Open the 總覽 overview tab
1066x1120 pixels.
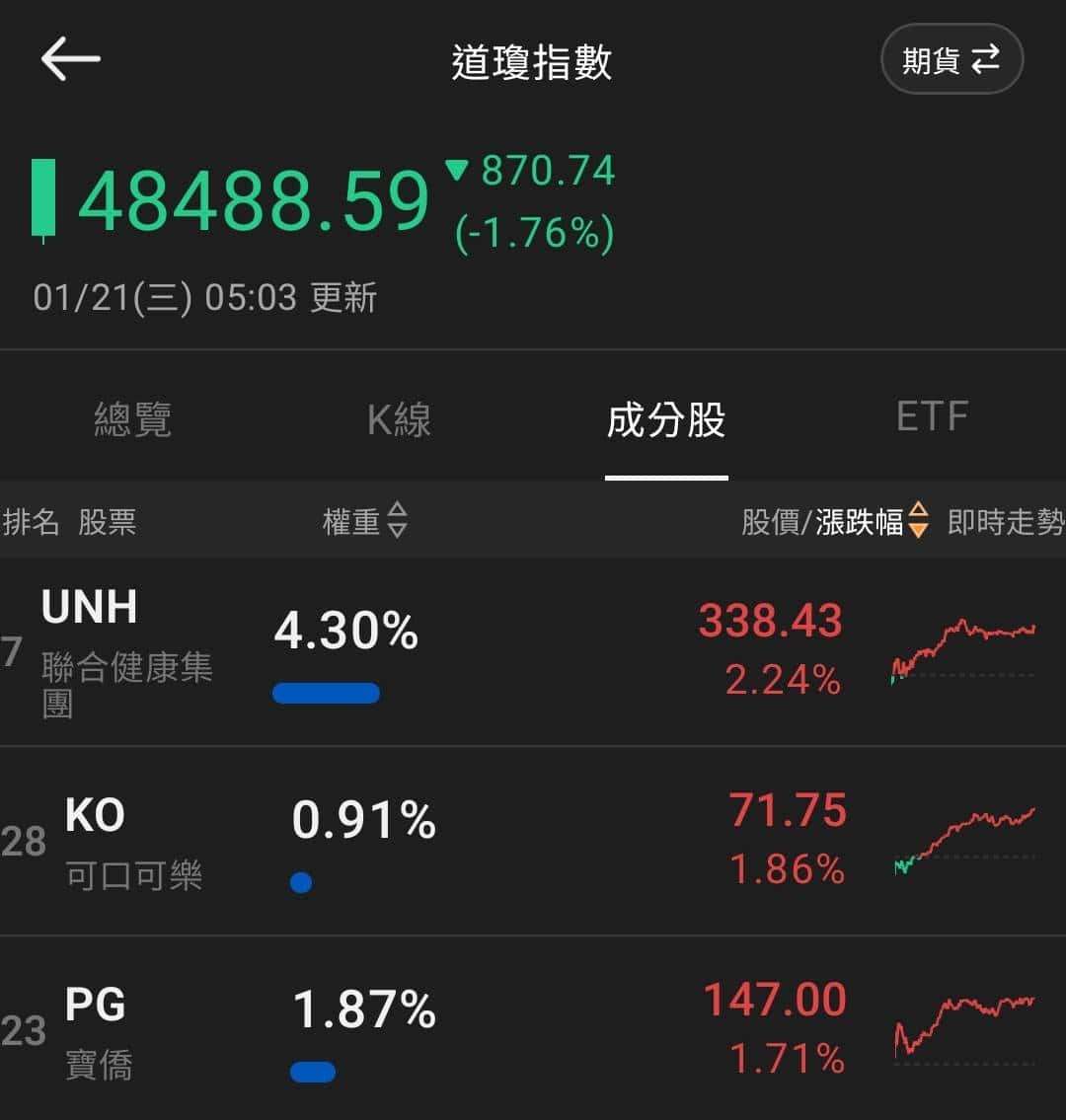(134, 420)
